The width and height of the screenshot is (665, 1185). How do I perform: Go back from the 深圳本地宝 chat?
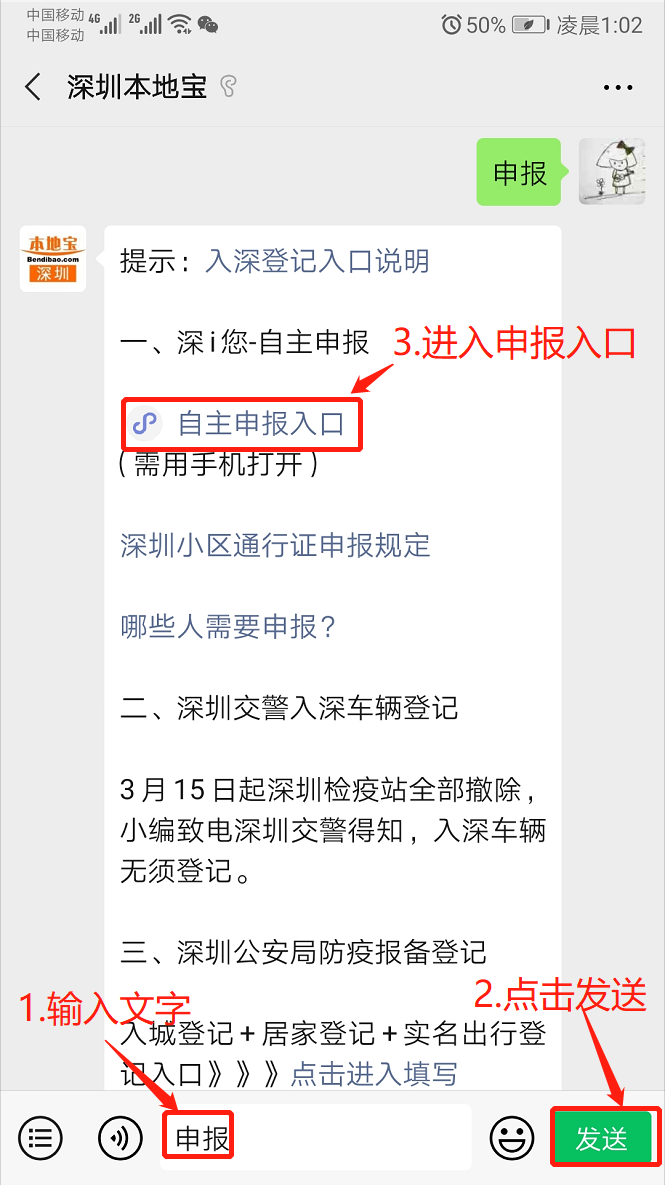point(33,87)
